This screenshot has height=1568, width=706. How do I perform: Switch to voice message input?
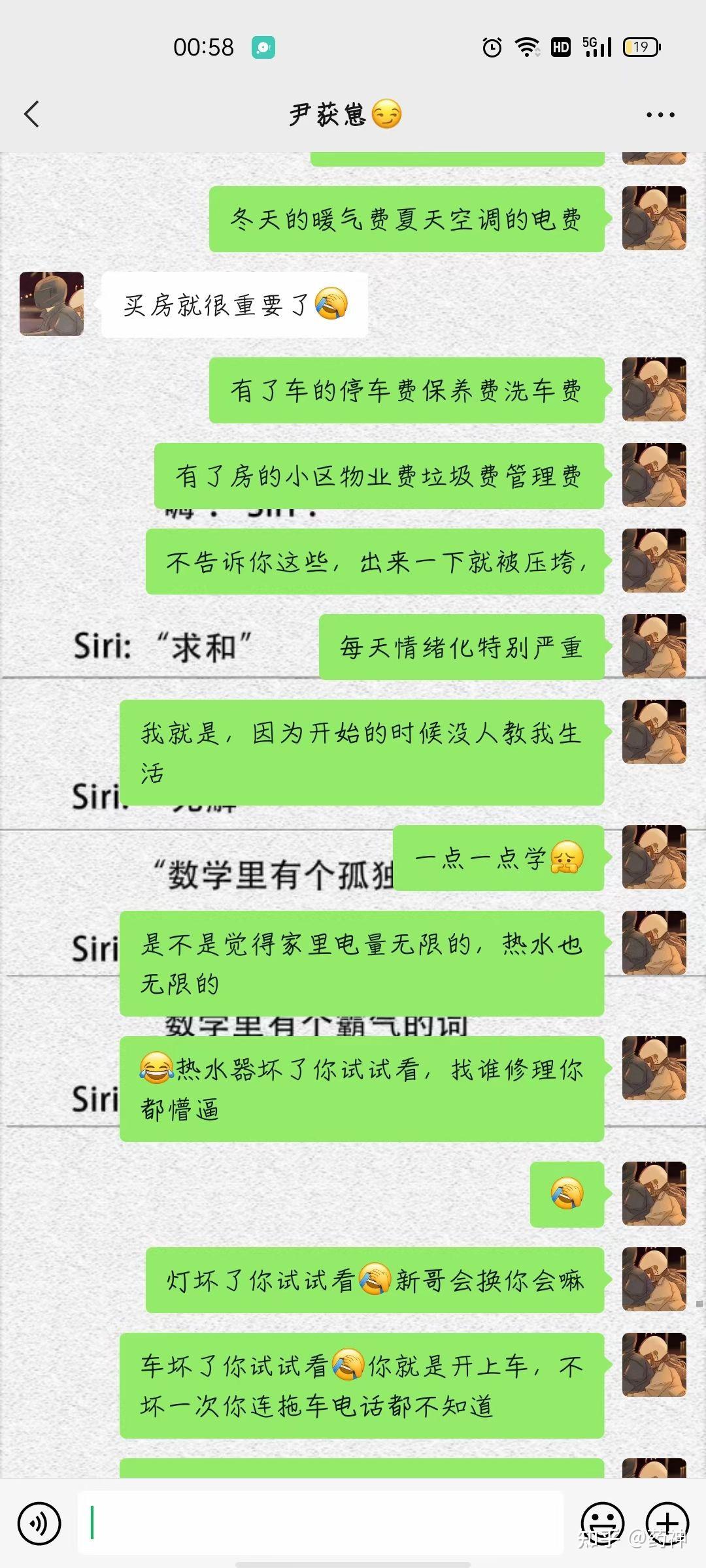(x=39, y=1523)
